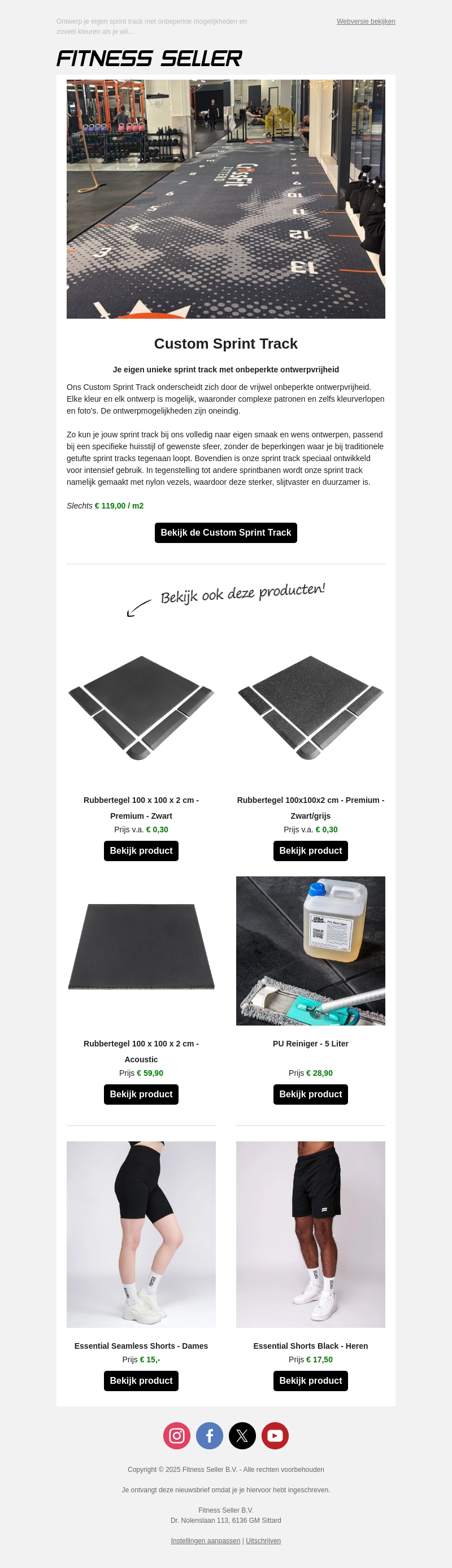Image resolution: width=452 pixels, height=1568 pixels.
Task: Open the Essential Seamless Shorts Dames photo
Action: pos(141,1234)
